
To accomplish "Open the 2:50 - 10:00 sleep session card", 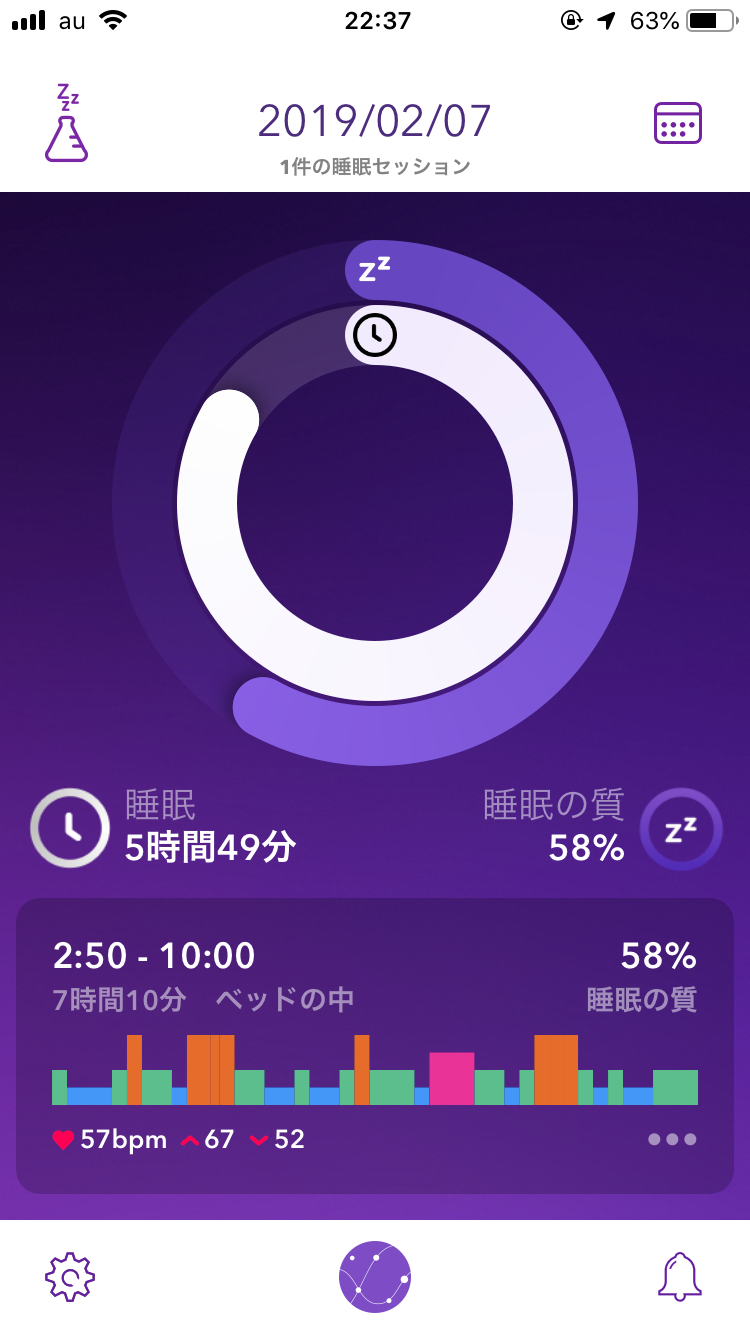I will [375, 1046].
